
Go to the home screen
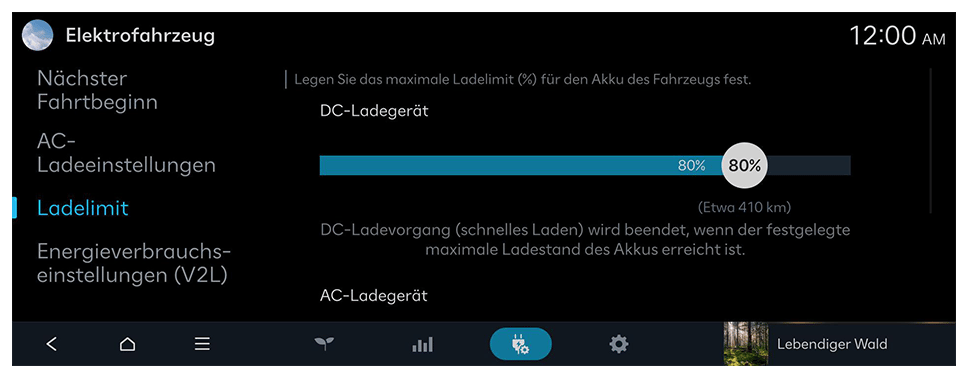(127, 344)
